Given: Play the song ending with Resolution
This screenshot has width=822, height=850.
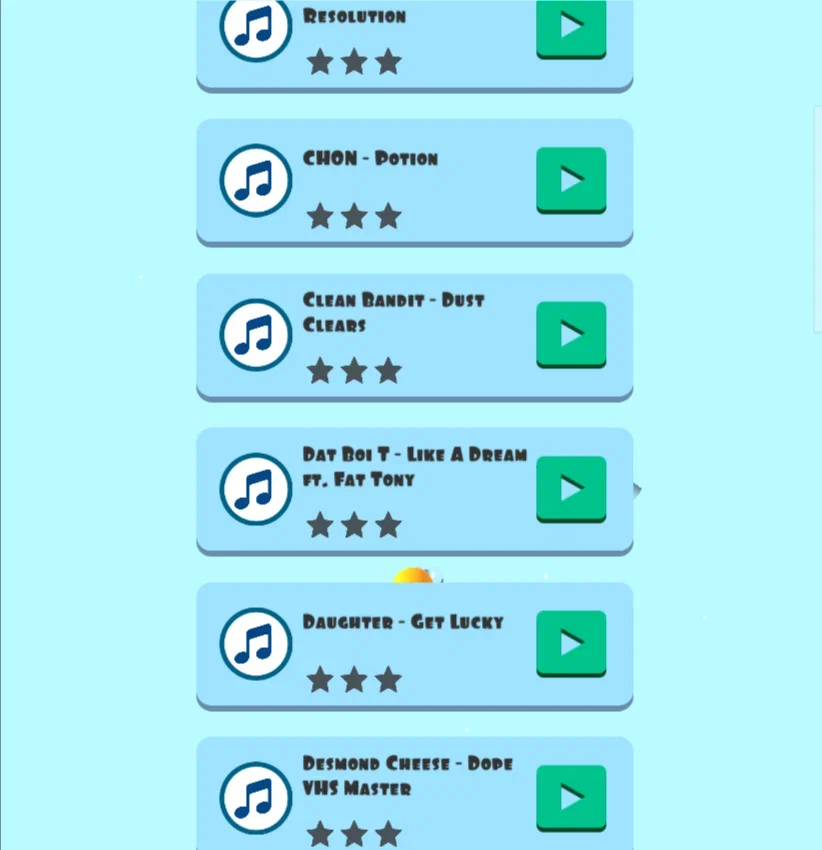Looking at the screenshot, I should 571,26.
